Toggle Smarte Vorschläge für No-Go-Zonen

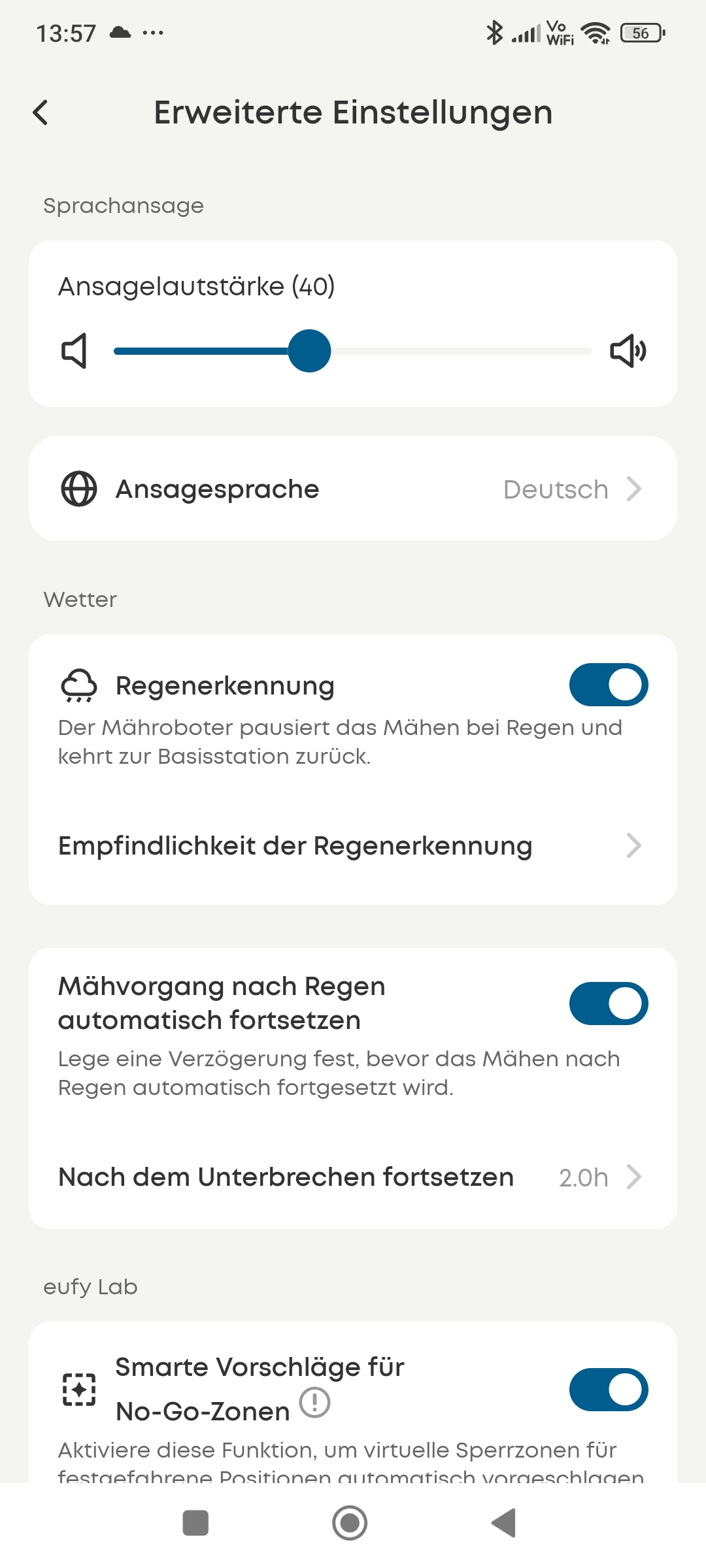(608, 1390)
